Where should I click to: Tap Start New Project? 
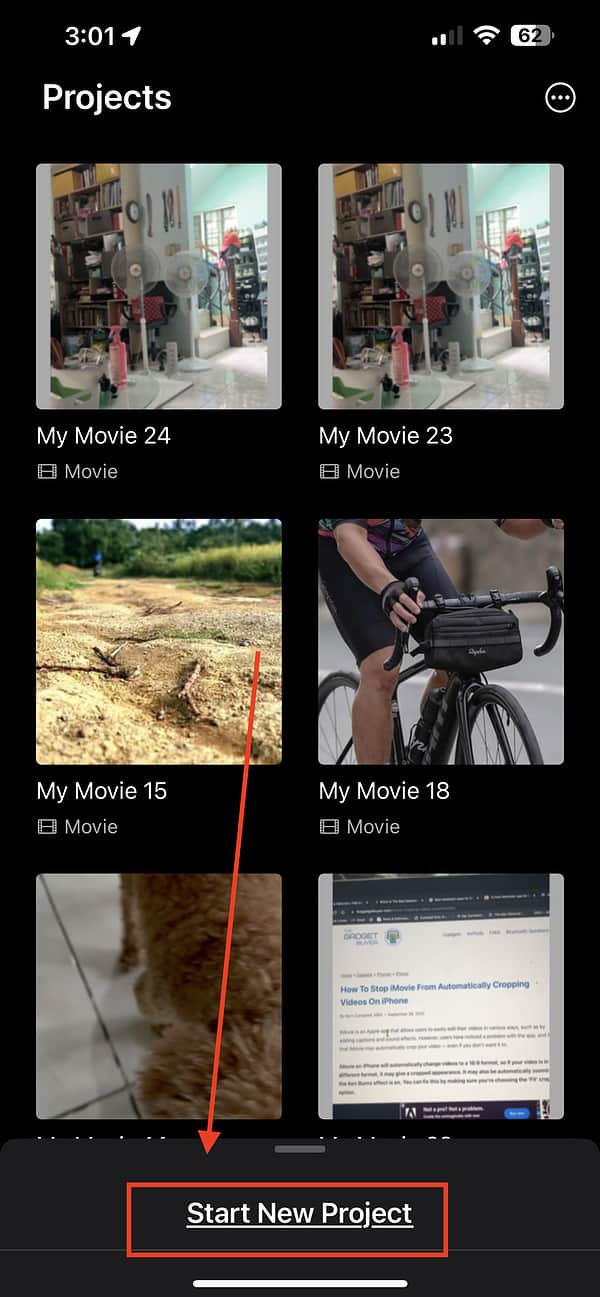click(x=299, y=1213)
